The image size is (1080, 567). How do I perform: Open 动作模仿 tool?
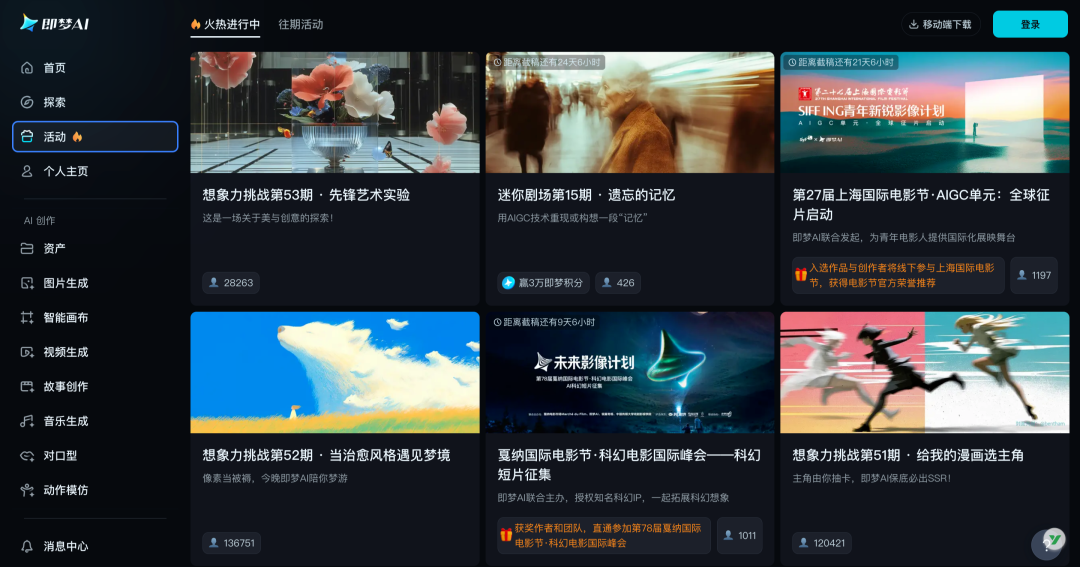coord(66,490)
